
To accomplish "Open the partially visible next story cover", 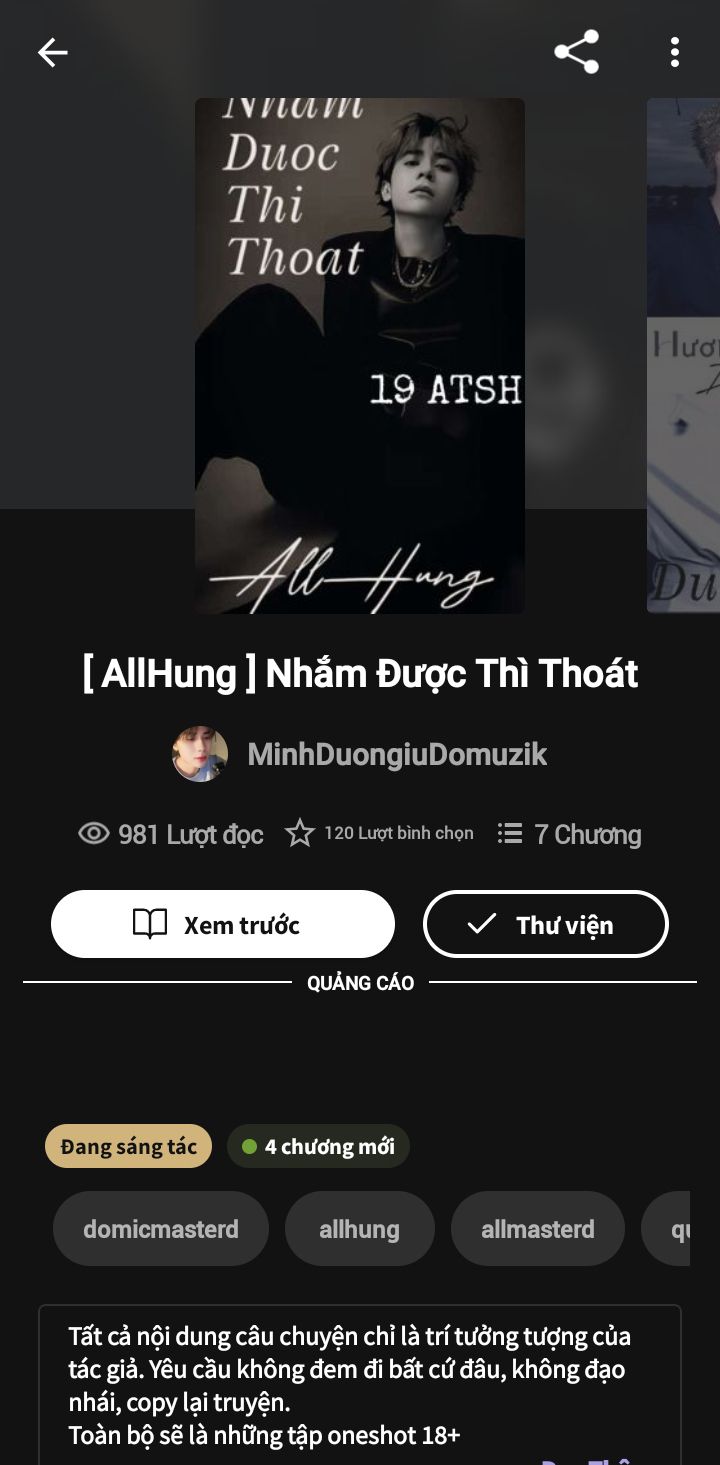I will [x=683, y=355].
